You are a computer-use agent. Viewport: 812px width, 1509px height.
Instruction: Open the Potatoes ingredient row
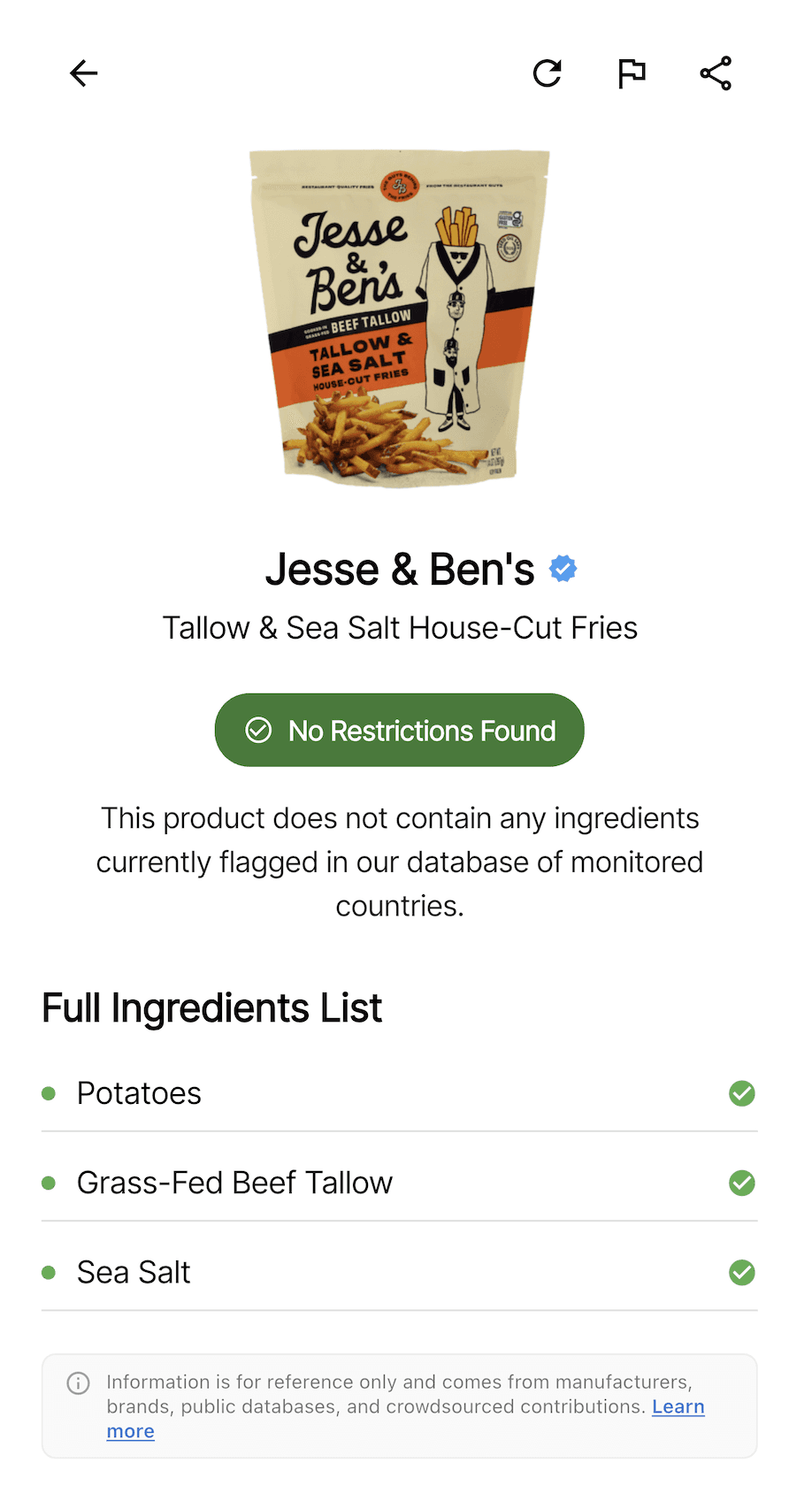[x=400, y=1093]
